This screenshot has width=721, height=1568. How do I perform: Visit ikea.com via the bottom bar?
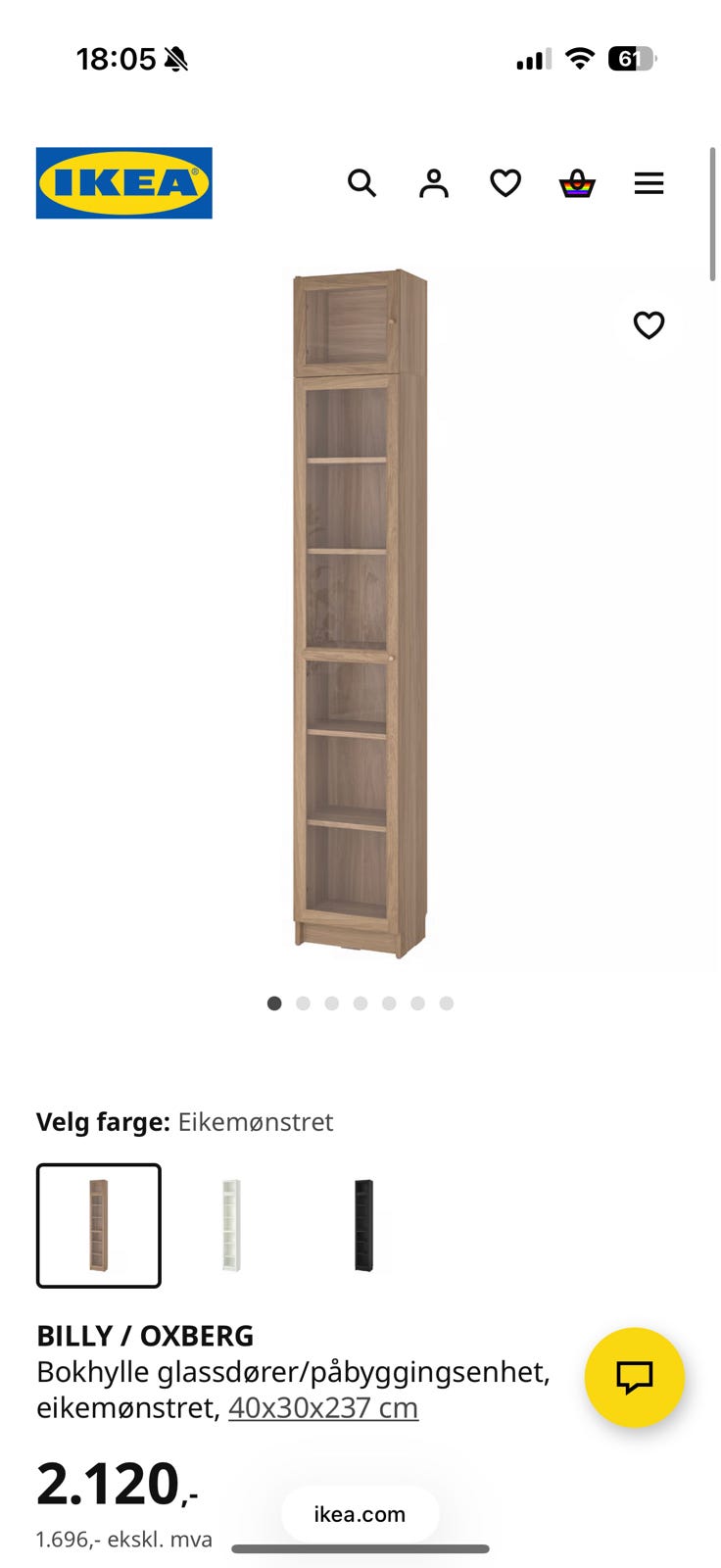(360, 1513)
